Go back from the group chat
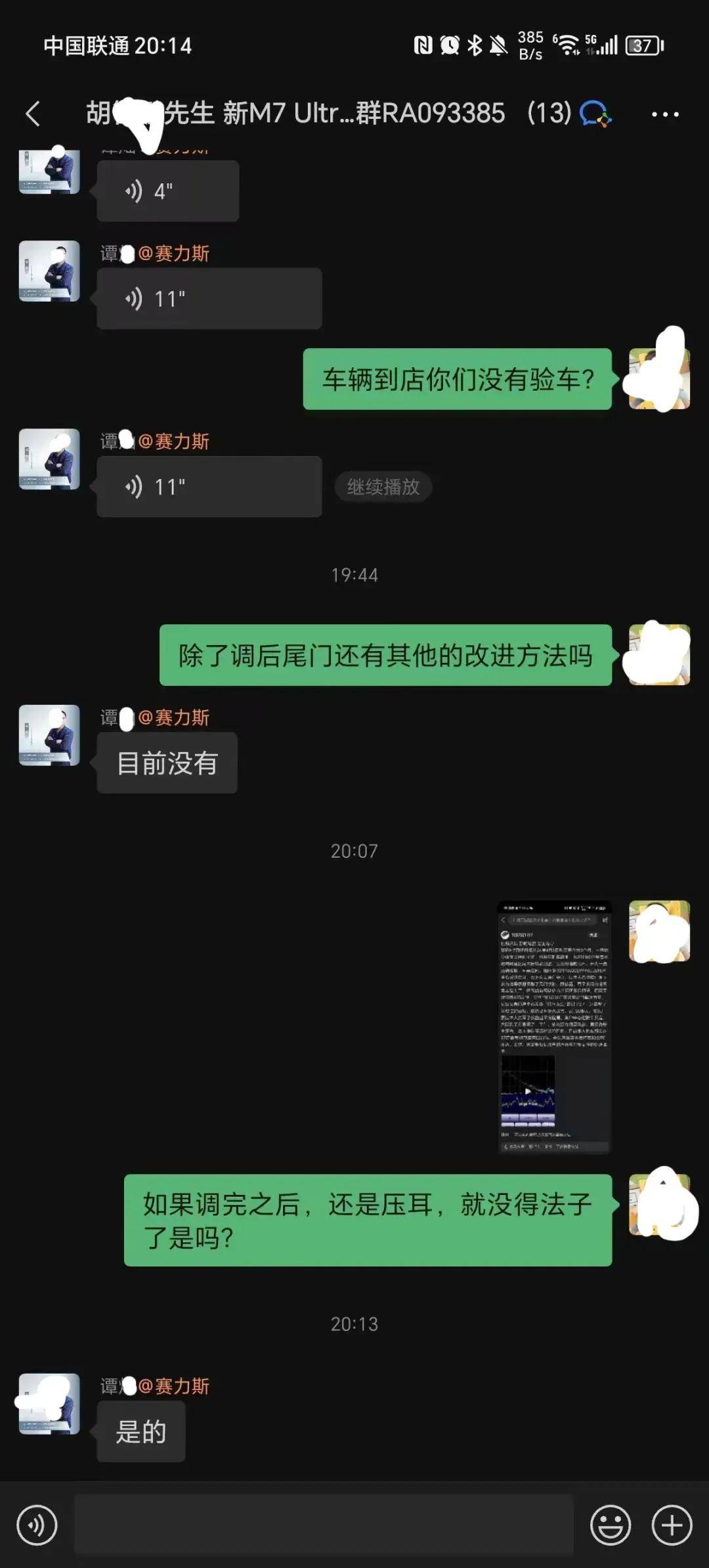 click(33, 114)
